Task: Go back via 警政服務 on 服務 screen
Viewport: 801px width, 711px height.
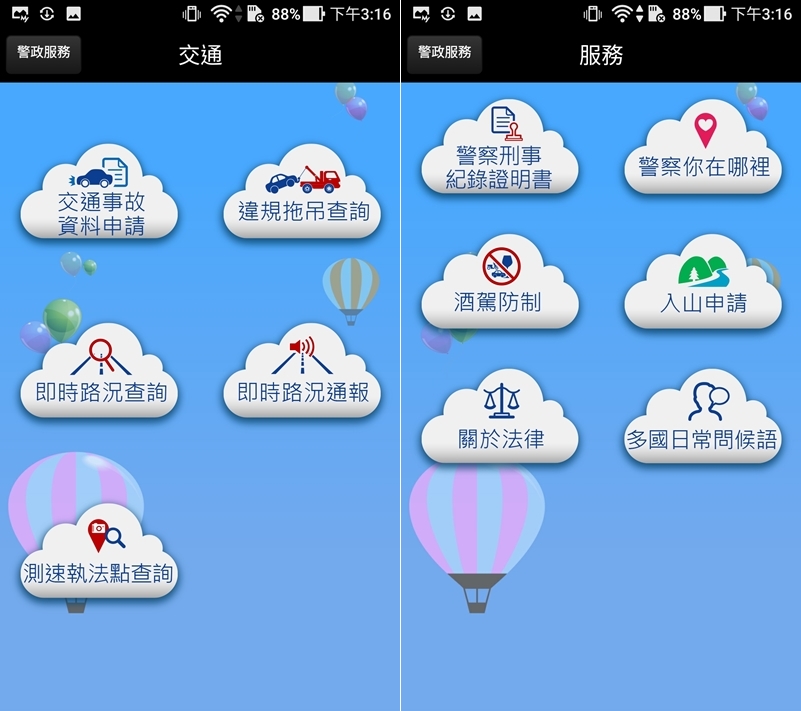Action: 444,52
